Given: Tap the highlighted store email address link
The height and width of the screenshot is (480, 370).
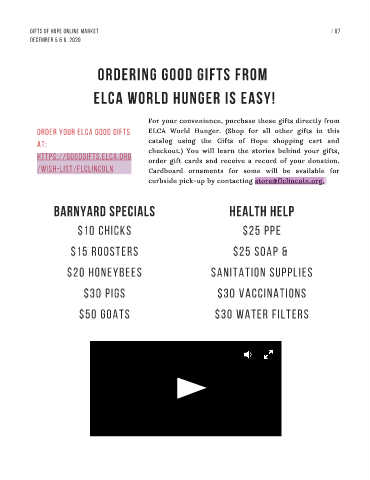Looking at the screenshot, I should (289, 181).
